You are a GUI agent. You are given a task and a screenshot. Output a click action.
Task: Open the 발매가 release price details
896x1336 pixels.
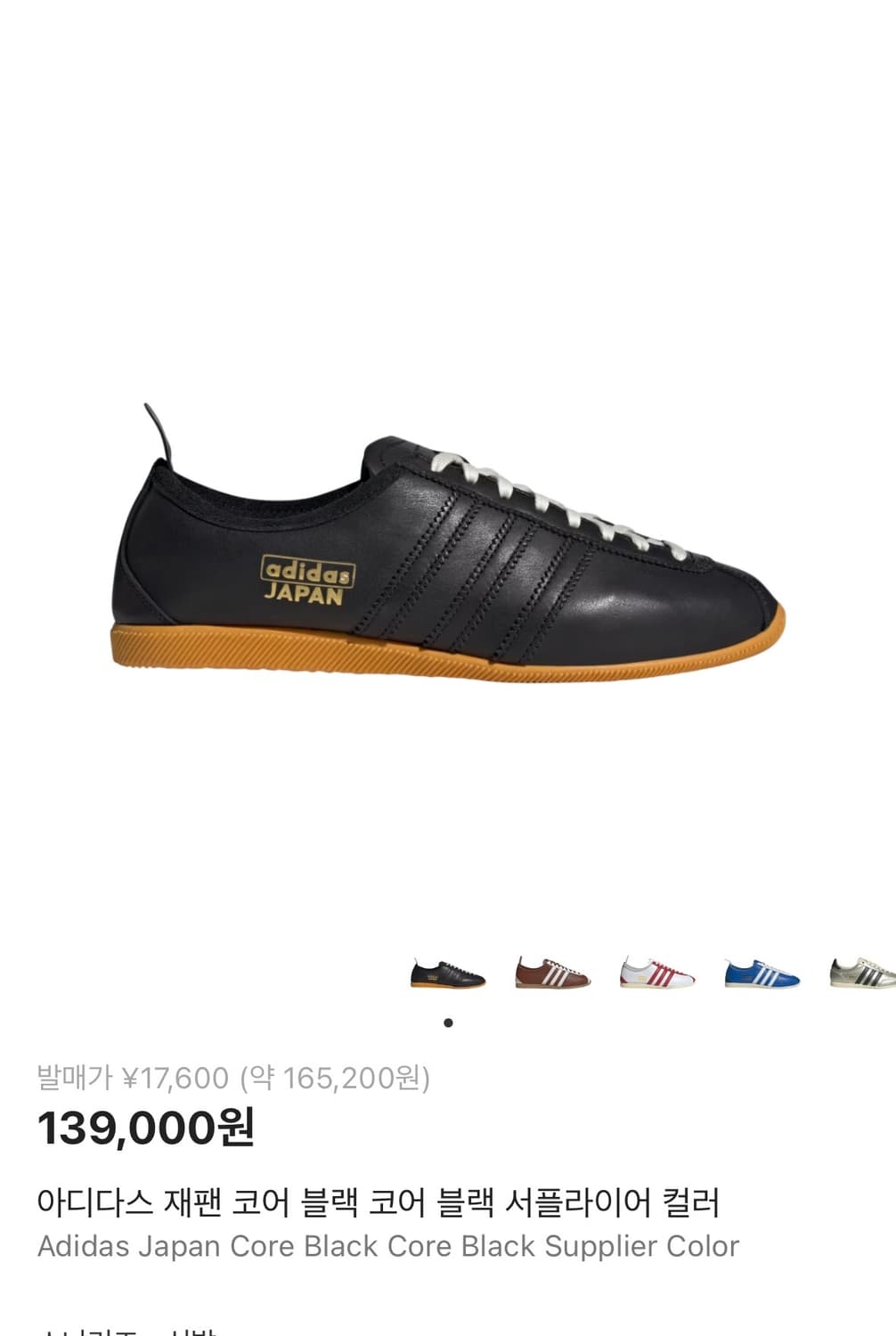[236, 1078]
